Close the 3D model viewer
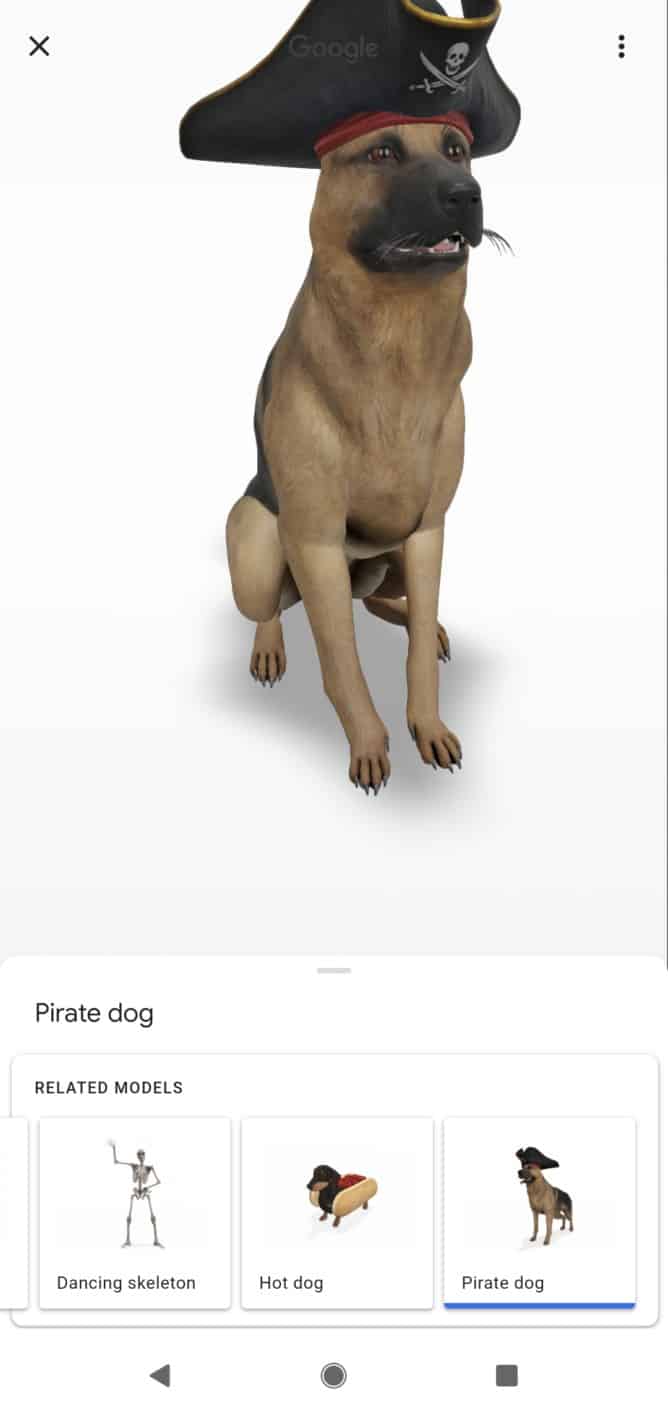This screenshot has height=1410, width=668. click(39, 46)
